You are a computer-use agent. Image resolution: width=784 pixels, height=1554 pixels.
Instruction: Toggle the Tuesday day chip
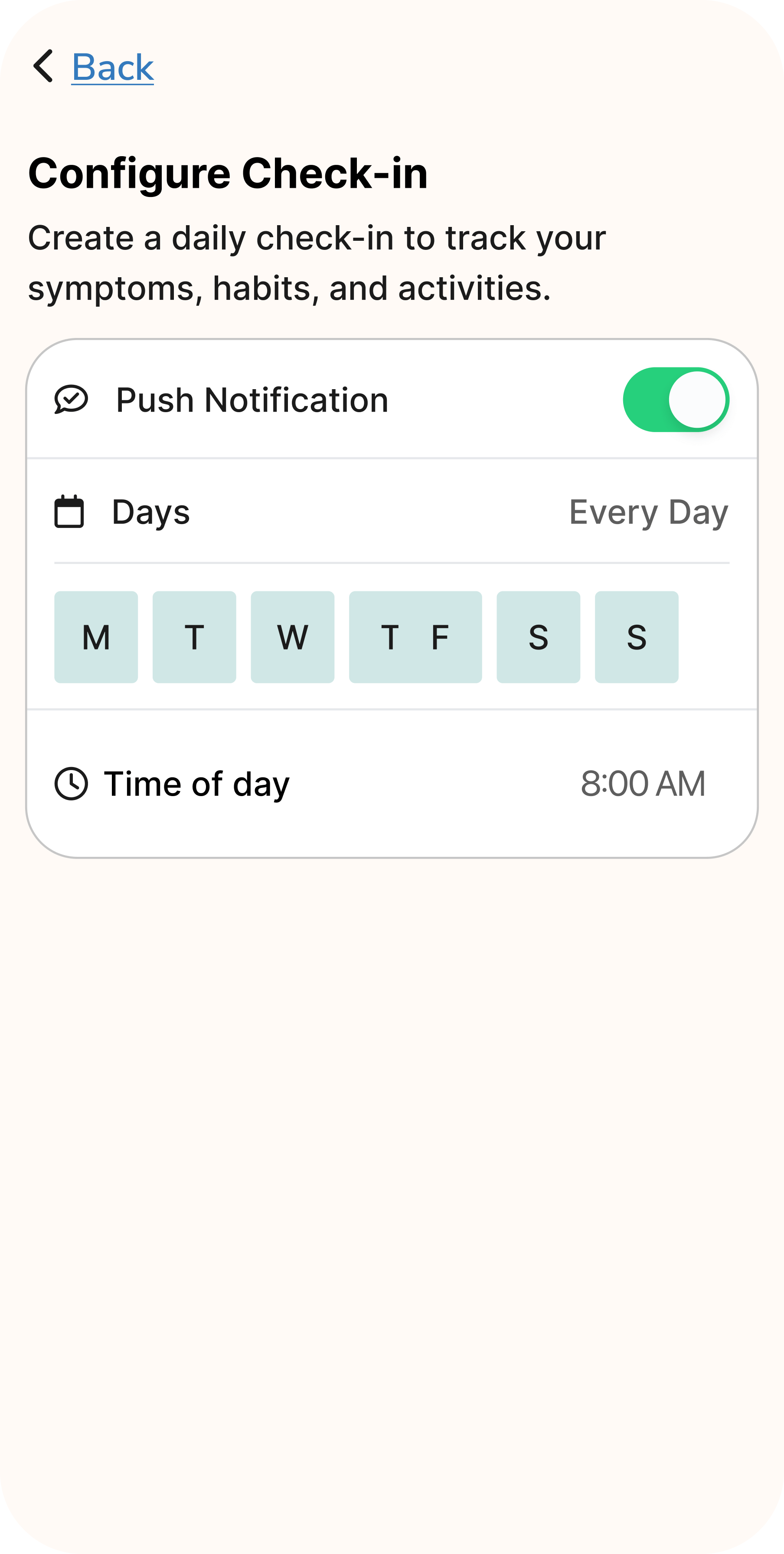coord(194,637)
